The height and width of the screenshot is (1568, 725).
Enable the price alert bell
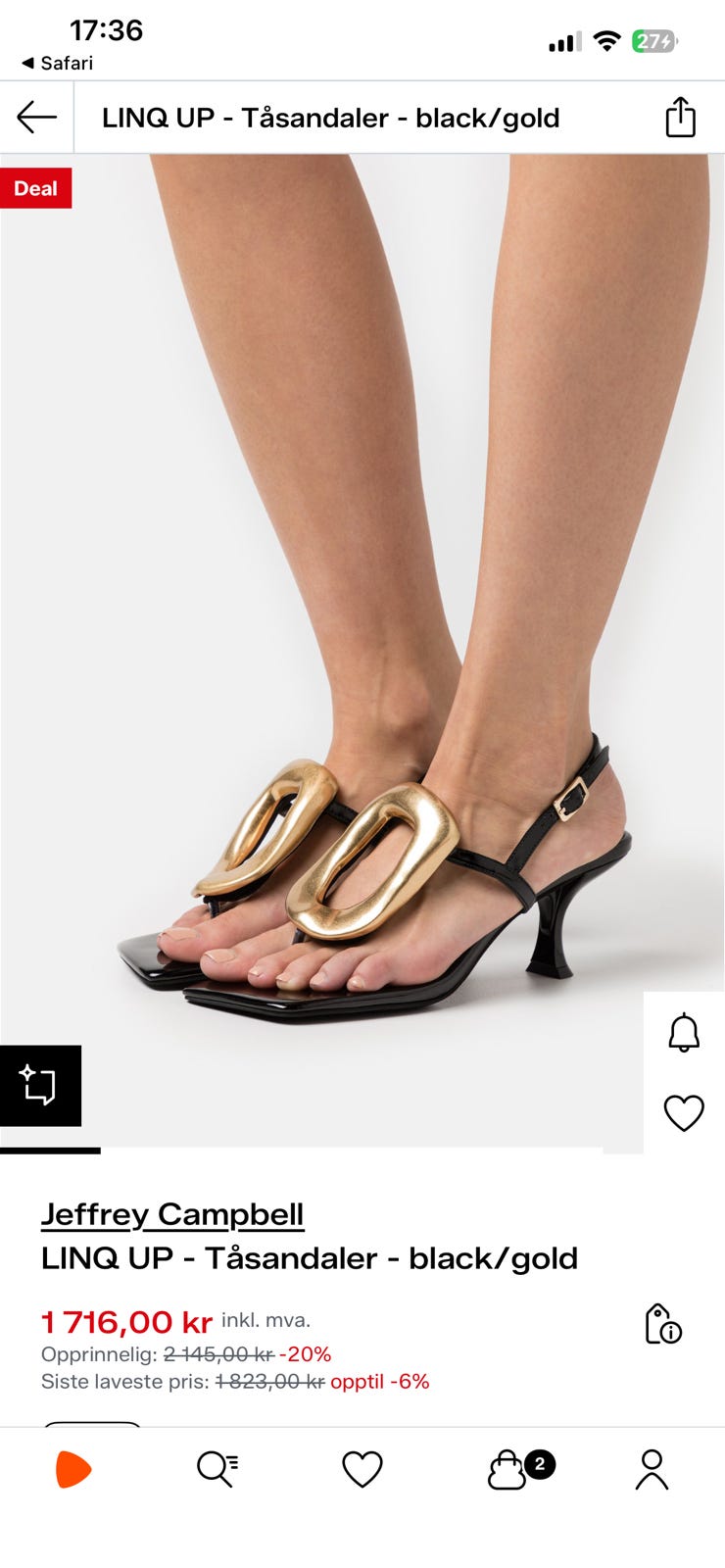(684, 1033)
